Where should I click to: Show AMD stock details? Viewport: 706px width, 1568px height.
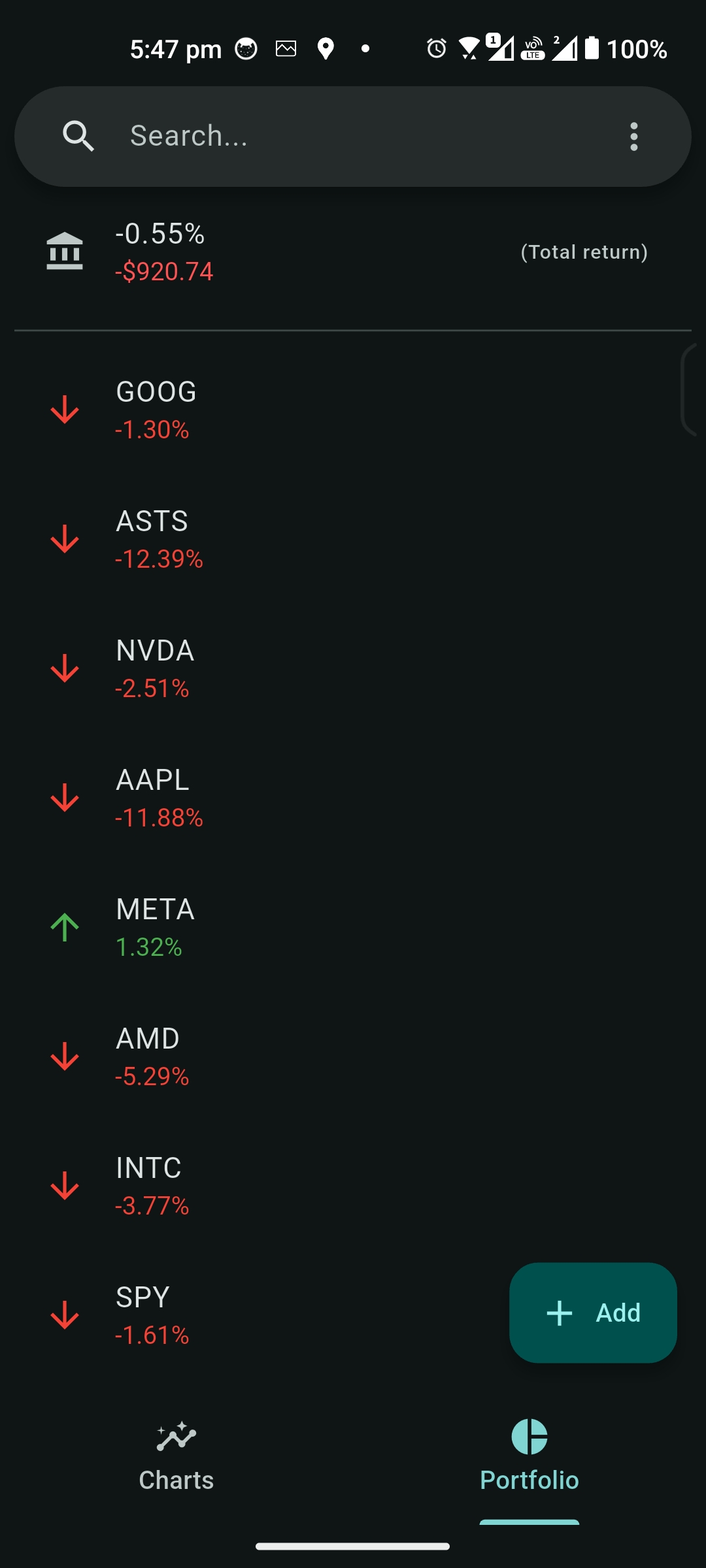click(353, 1057)
